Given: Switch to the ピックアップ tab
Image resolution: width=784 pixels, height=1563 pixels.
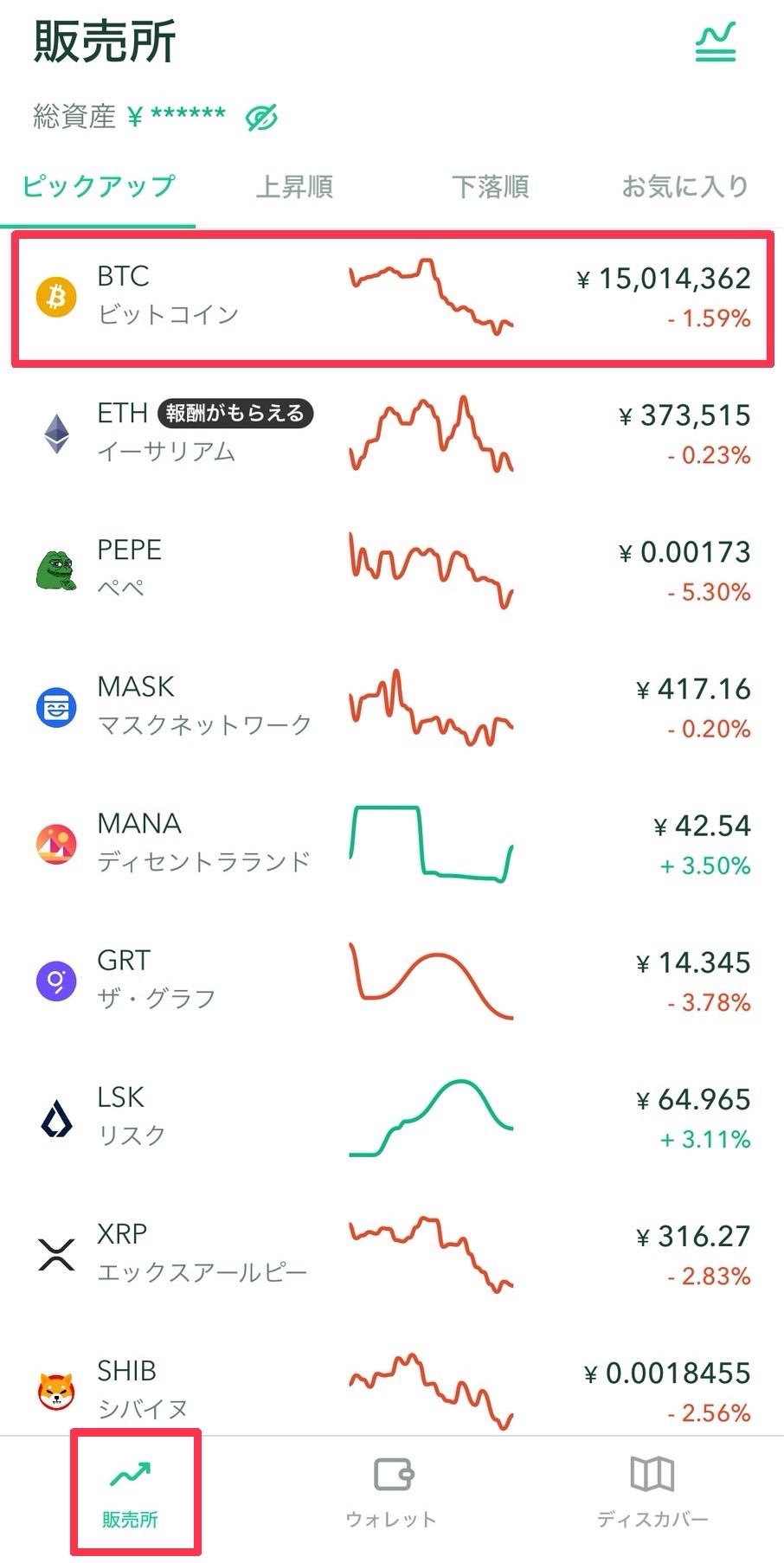Looking at the screenshot, I should (x=98, y=186).
